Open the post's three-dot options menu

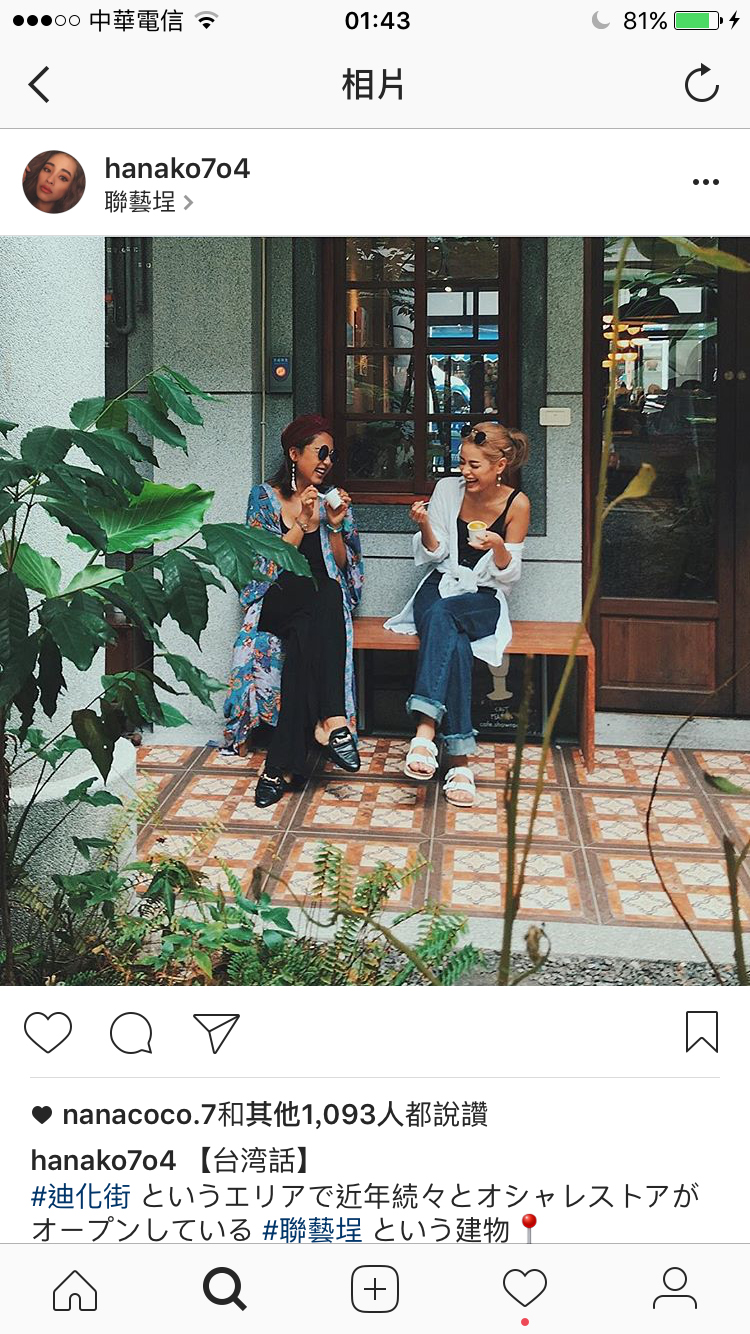click(x=706, y=182)
